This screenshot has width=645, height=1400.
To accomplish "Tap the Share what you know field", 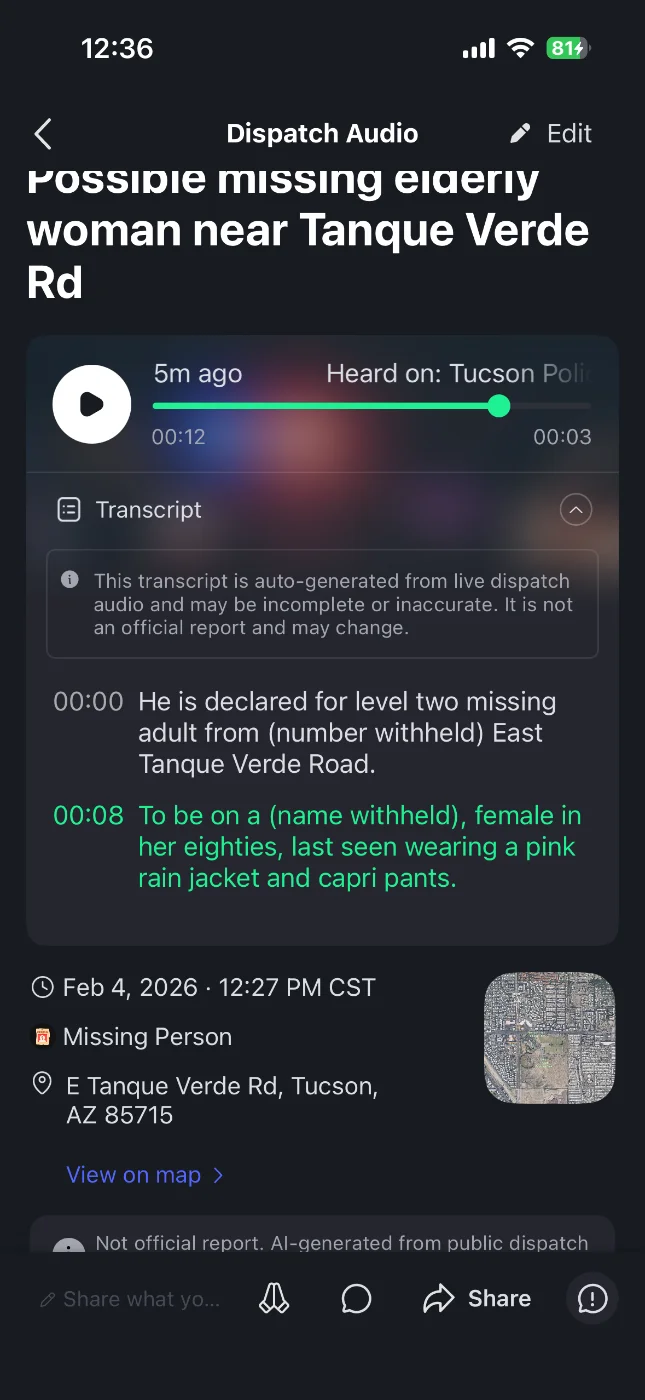I will coord(130,1299).
